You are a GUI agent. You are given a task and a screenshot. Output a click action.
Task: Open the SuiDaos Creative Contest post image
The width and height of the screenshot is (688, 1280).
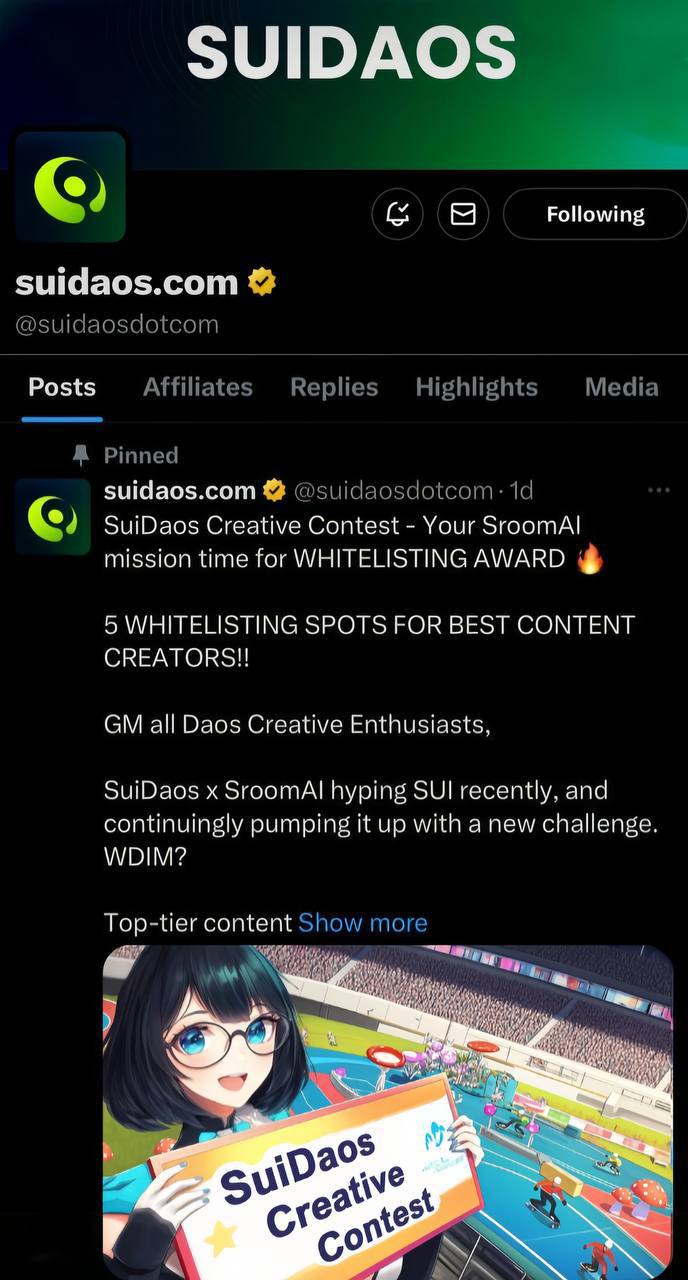coord(388,1112)
